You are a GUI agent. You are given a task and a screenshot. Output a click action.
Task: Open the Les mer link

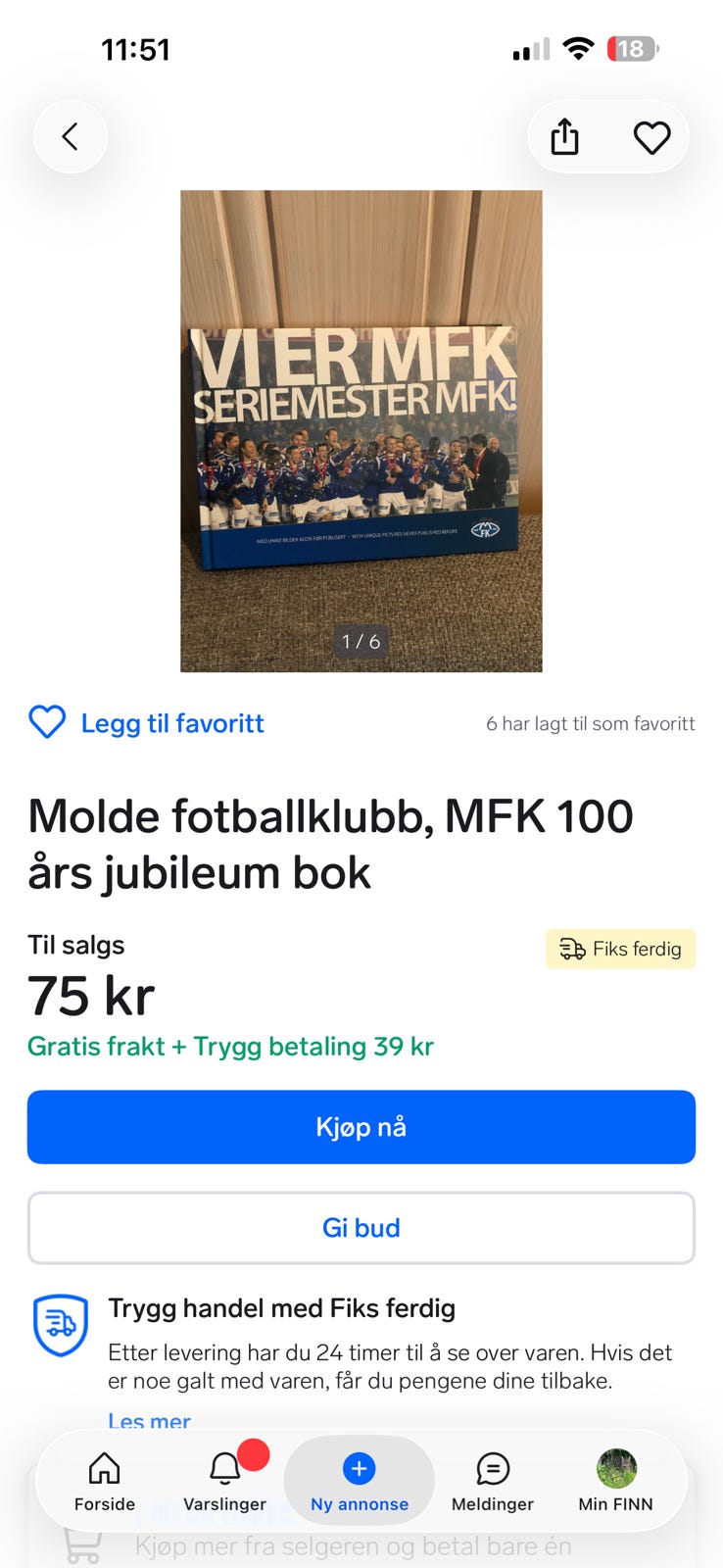[x=149, y=1421]
